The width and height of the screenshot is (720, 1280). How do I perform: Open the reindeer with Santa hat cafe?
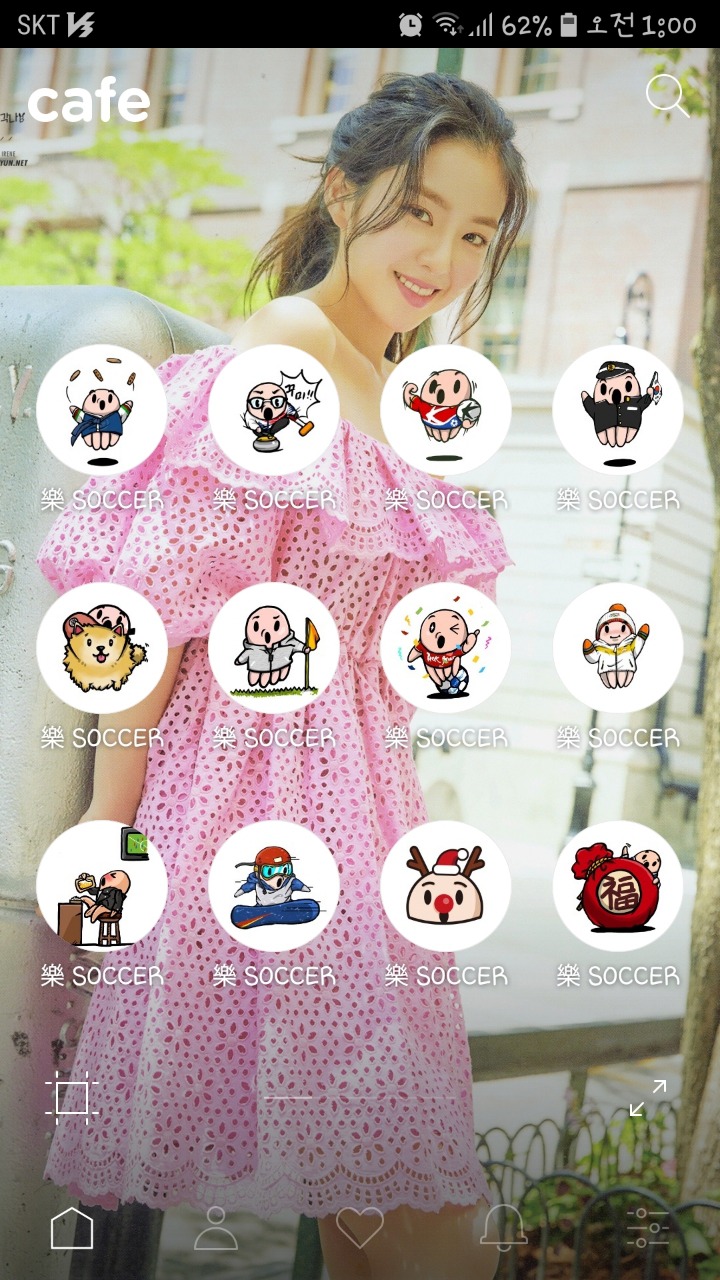pyautogui.click(x=446, y=886)
